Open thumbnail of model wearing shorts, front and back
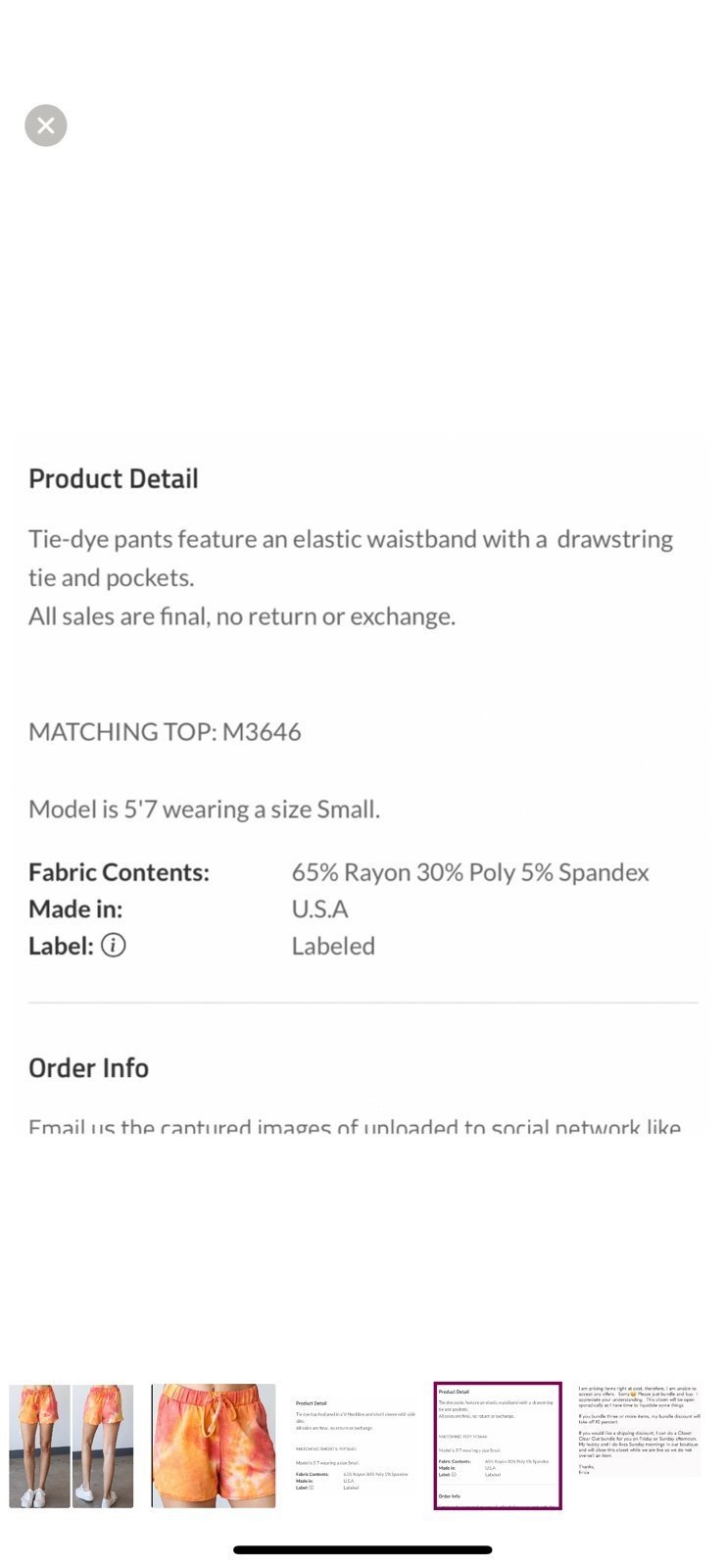Viewport: 725px width, 1568px height. [x=72, y=1445]
